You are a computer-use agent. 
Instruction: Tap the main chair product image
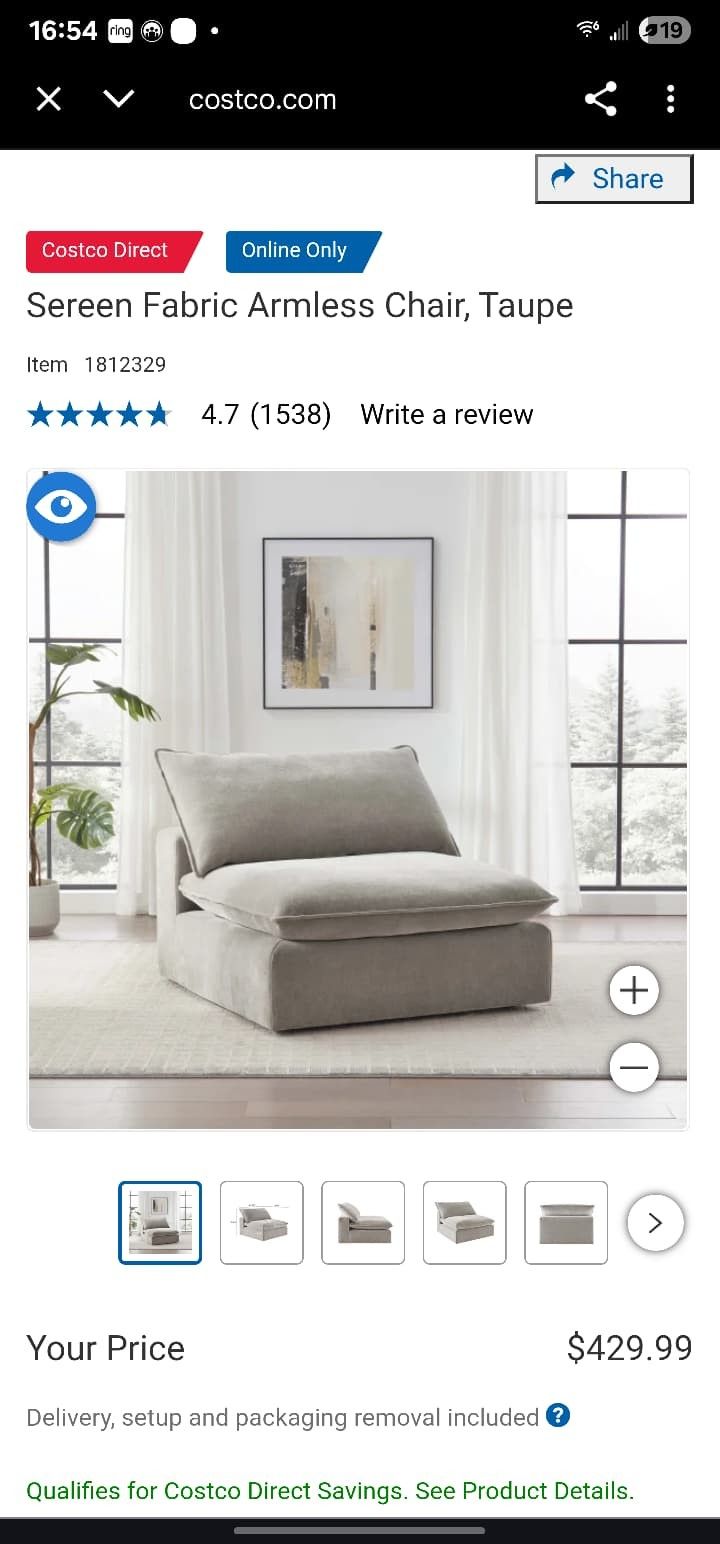pos(358,800)
